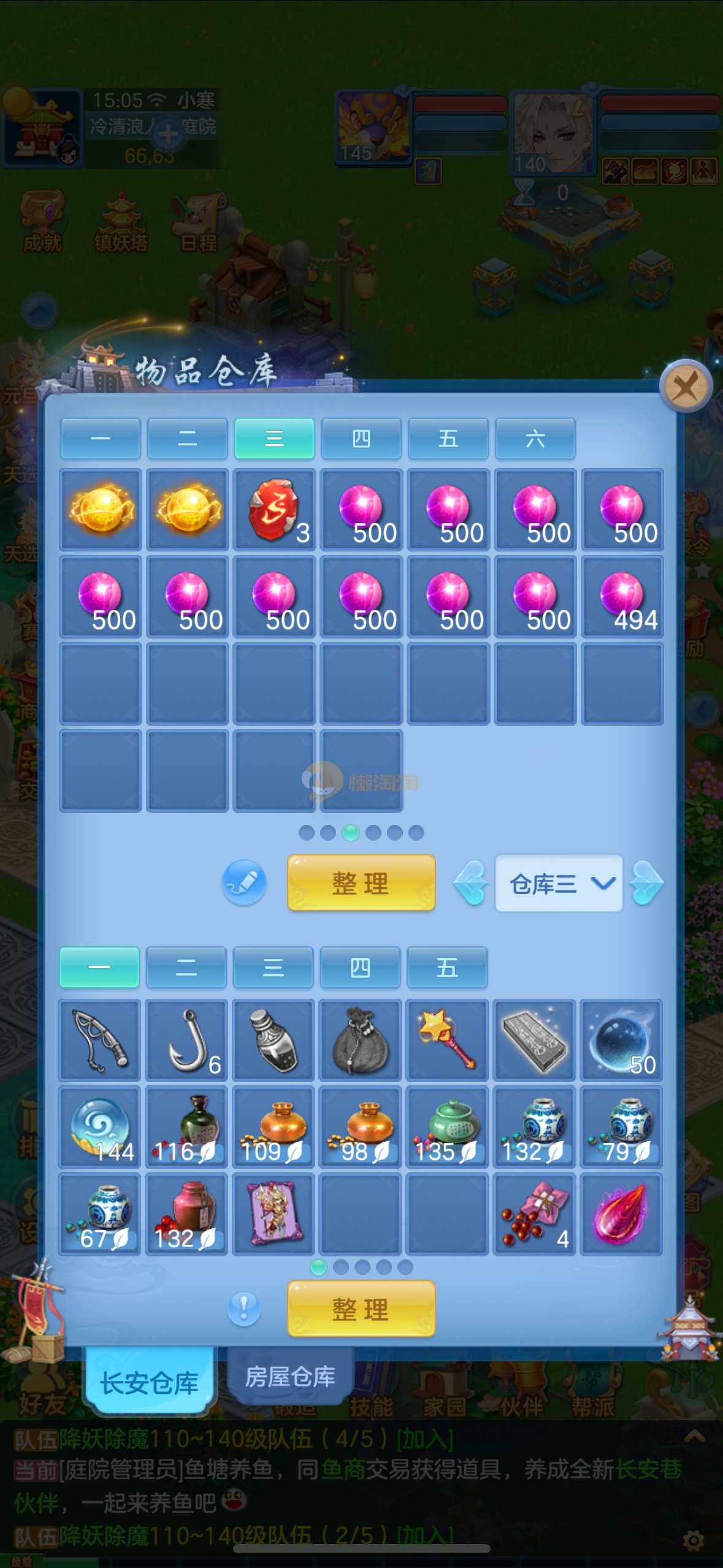Switch to backpack page 五

click(x=447, y=967)
